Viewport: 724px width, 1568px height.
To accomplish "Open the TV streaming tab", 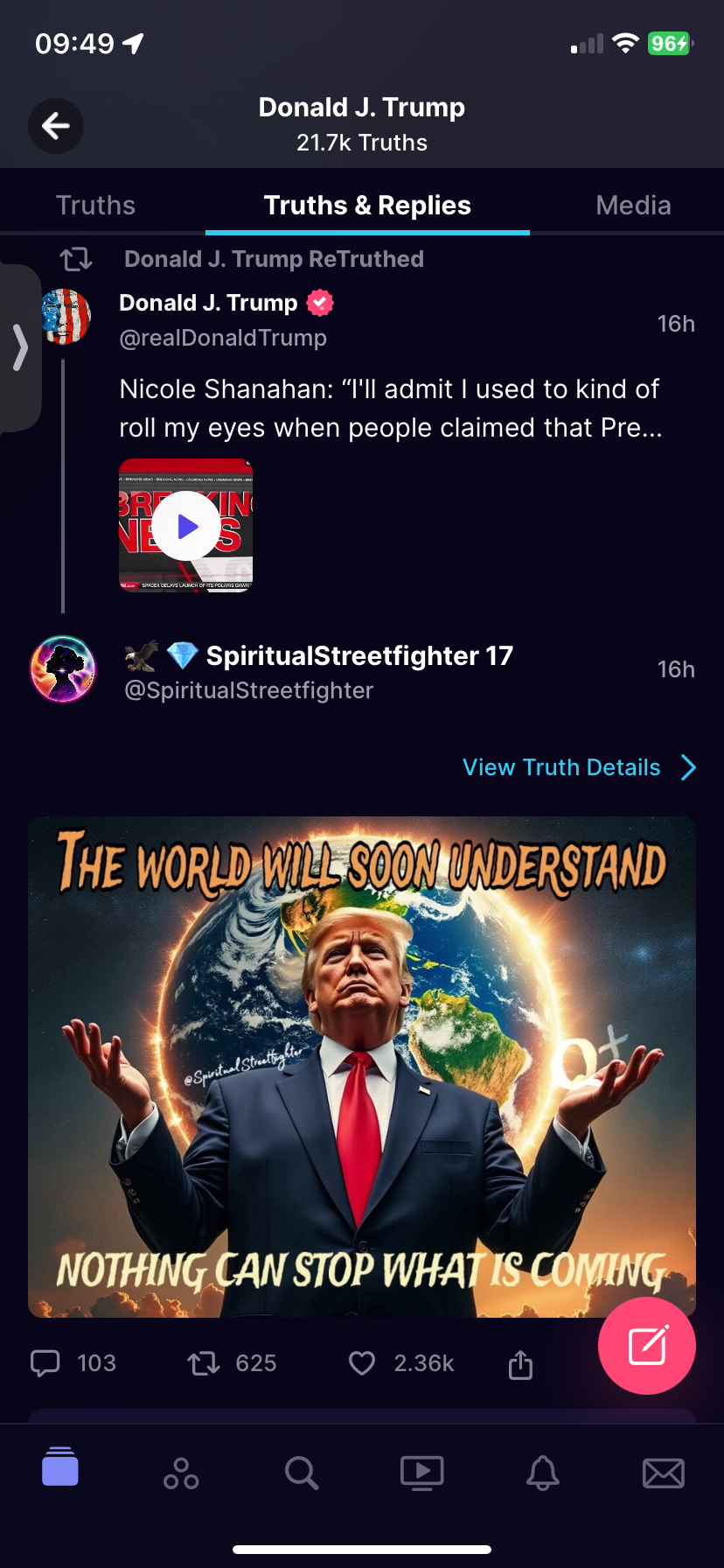I will pyautogui.click(x=422, y=1473).
